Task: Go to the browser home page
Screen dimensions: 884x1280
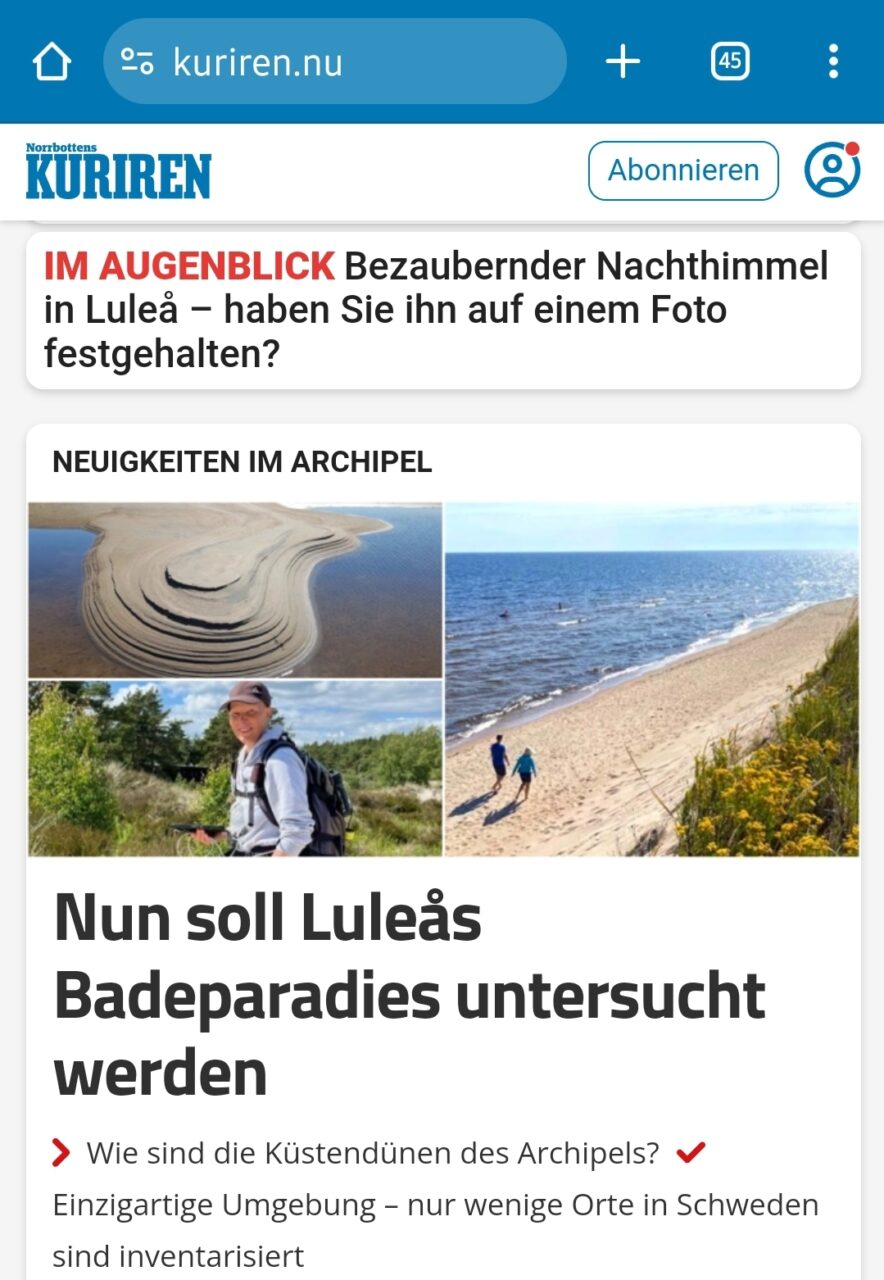Action: pyautogui.click(x=52, y=62)
